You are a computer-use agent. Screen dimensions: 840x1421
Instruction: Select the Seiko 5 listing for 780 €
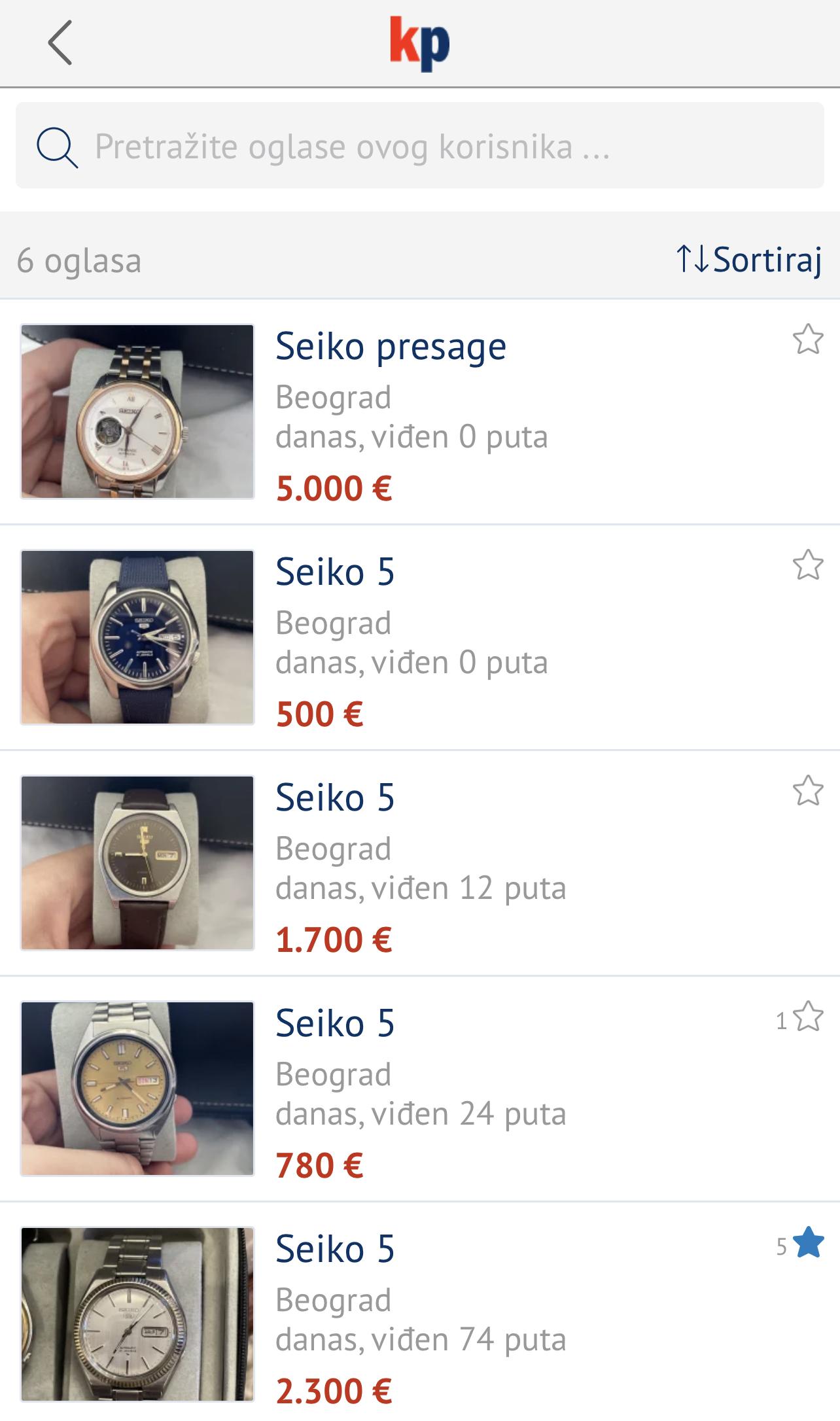coord(335,1023)
